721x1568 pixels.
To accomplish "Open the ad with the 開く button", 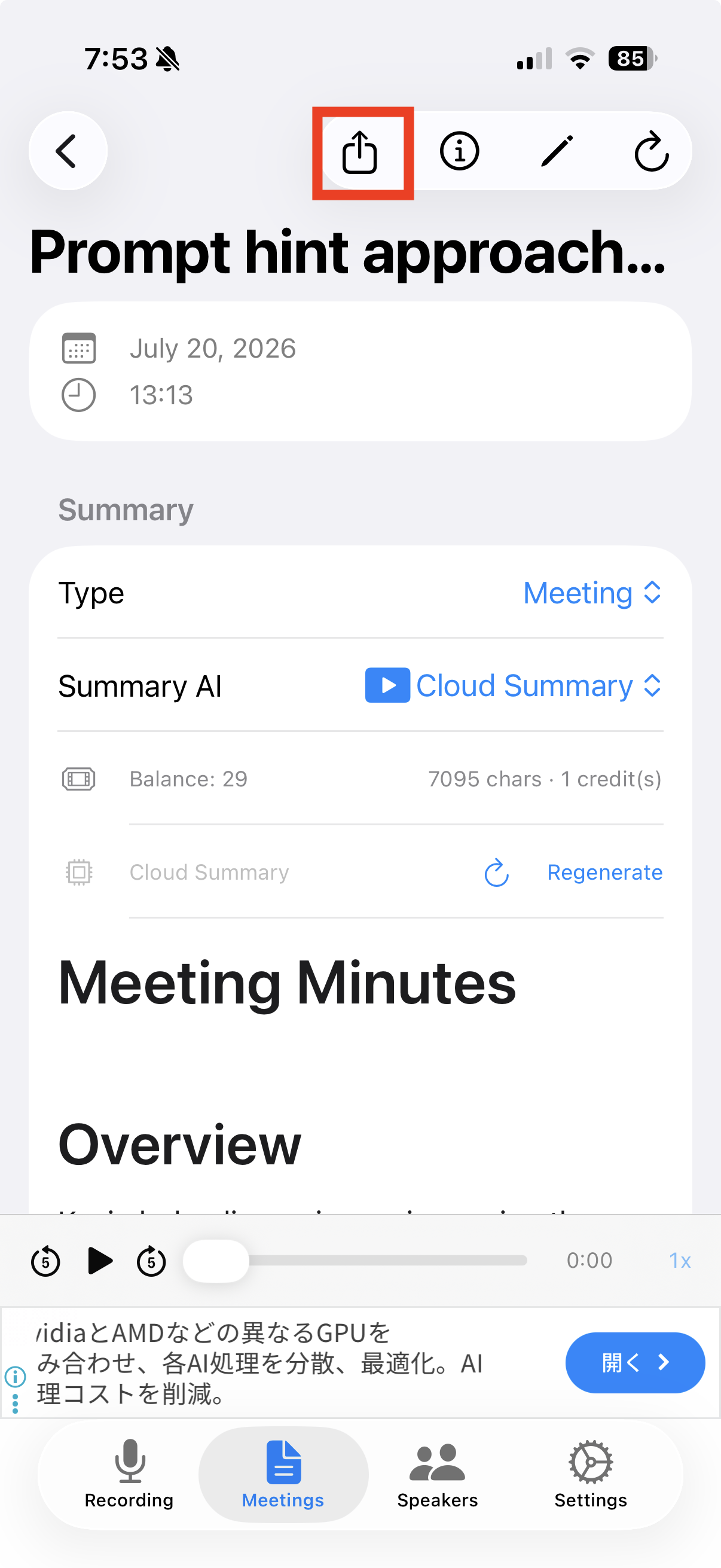I will (x=636, y=1363).
